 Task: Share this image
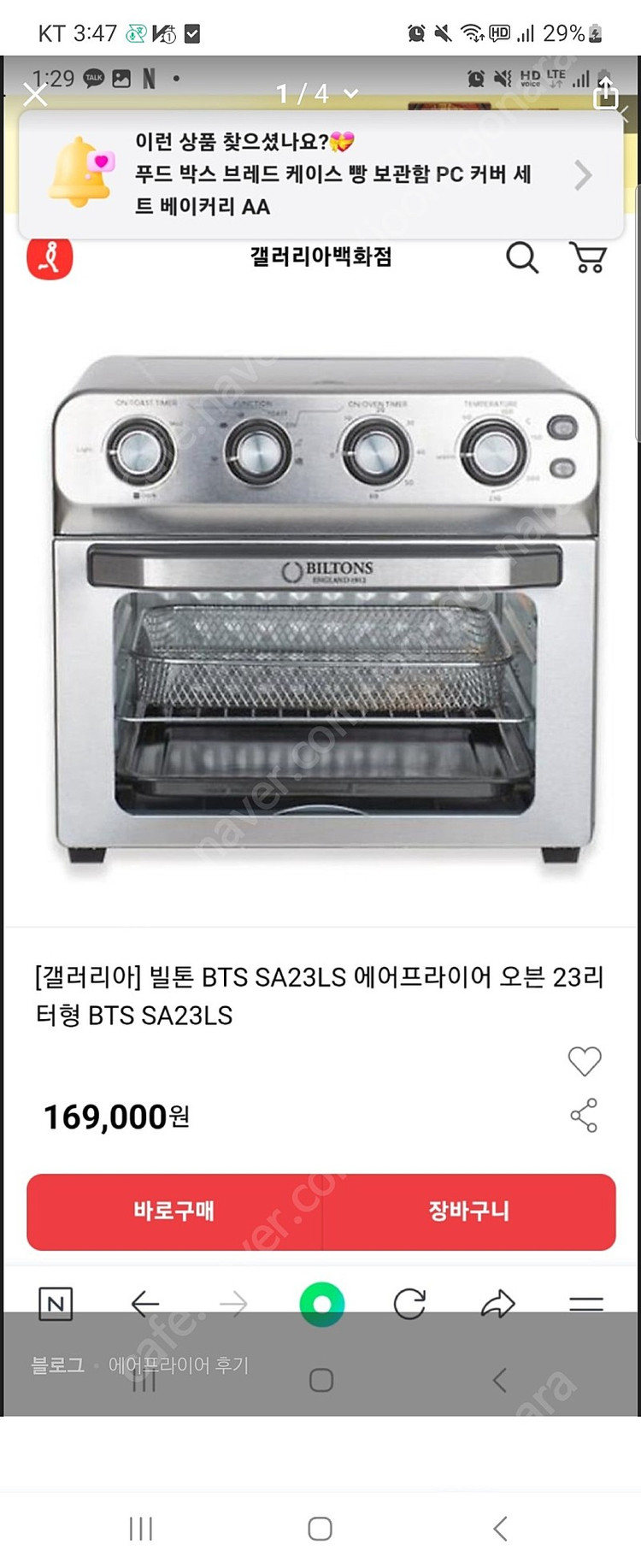pos(606,92)
